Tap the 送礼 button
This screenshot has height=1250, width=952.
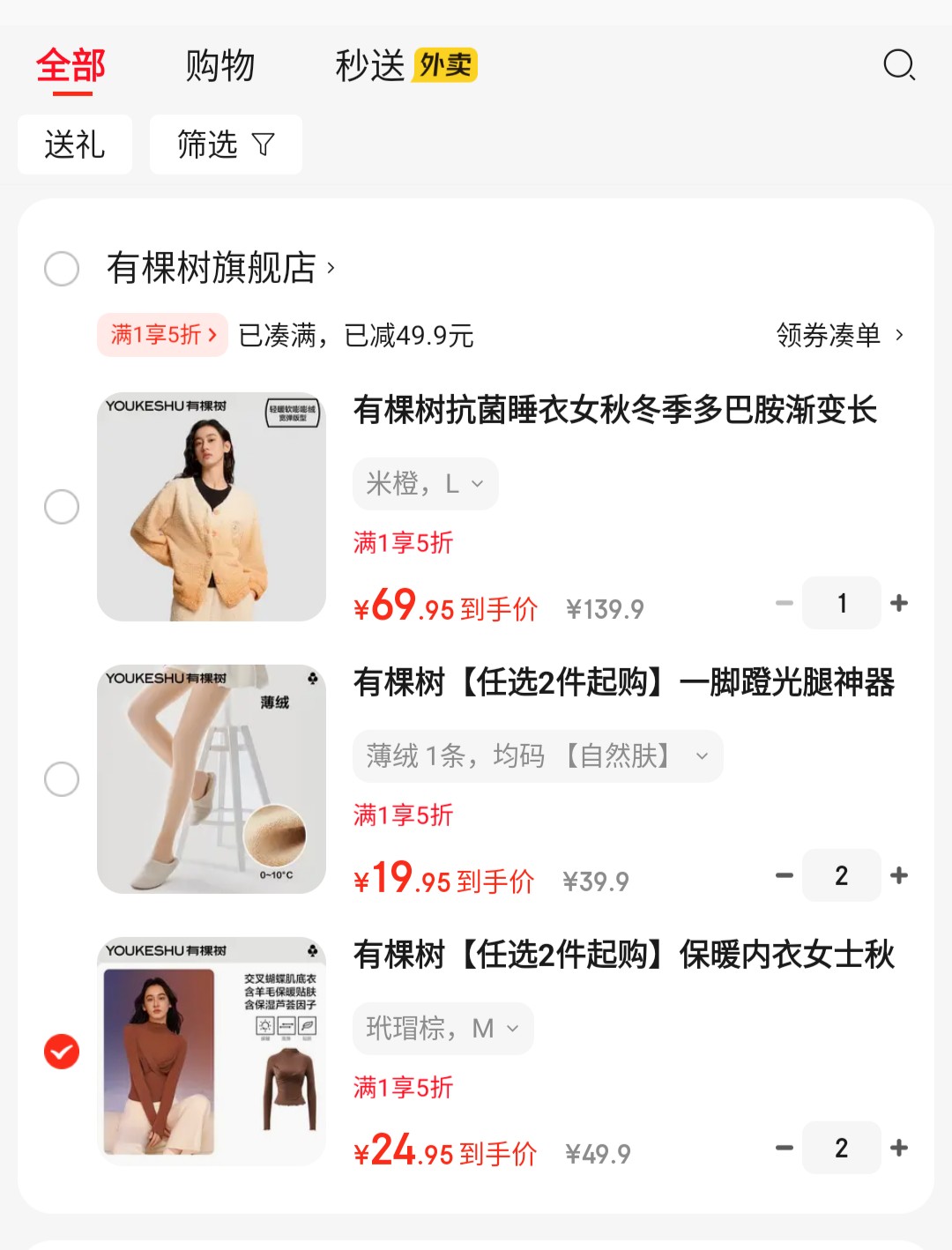(x=75, y=145)
